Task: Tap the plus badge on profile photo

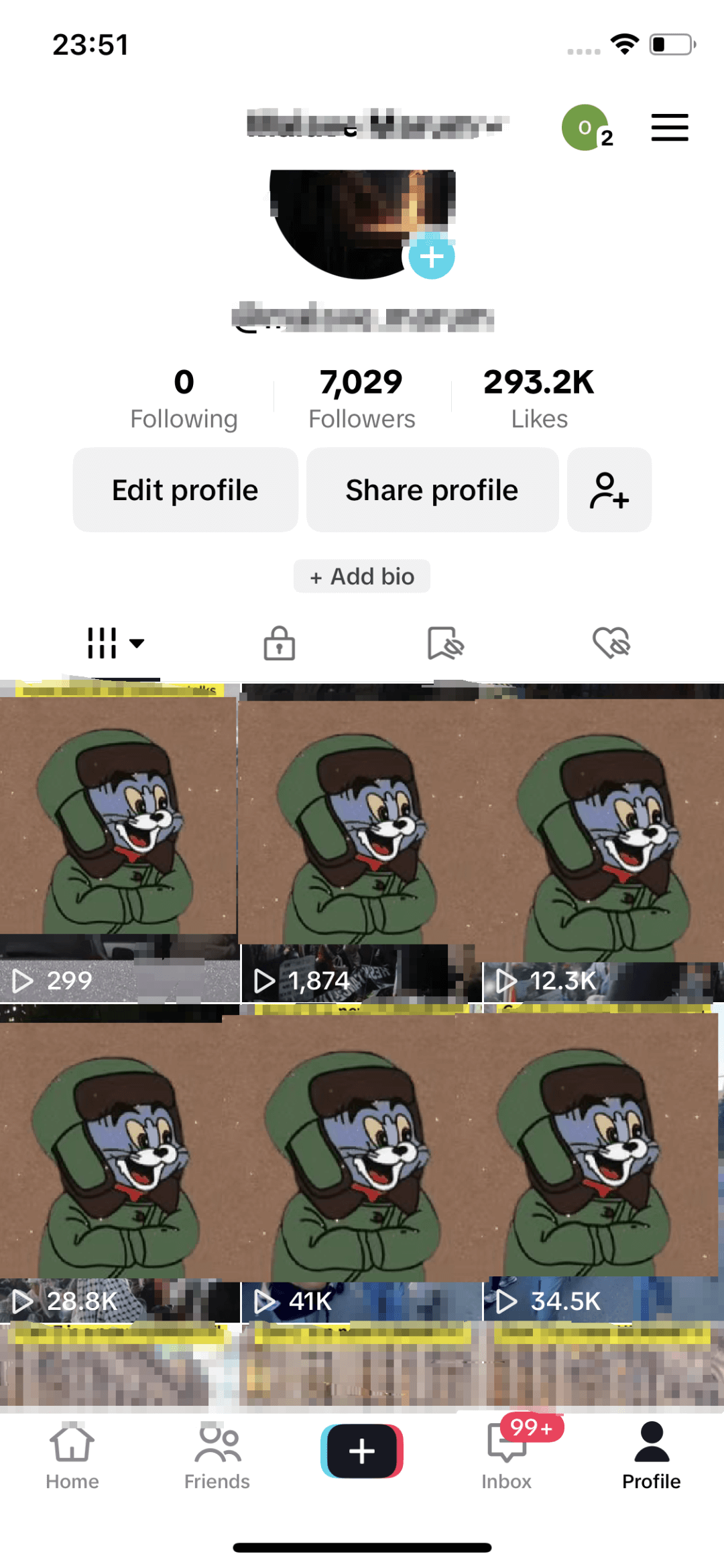Action: (432, 256)
